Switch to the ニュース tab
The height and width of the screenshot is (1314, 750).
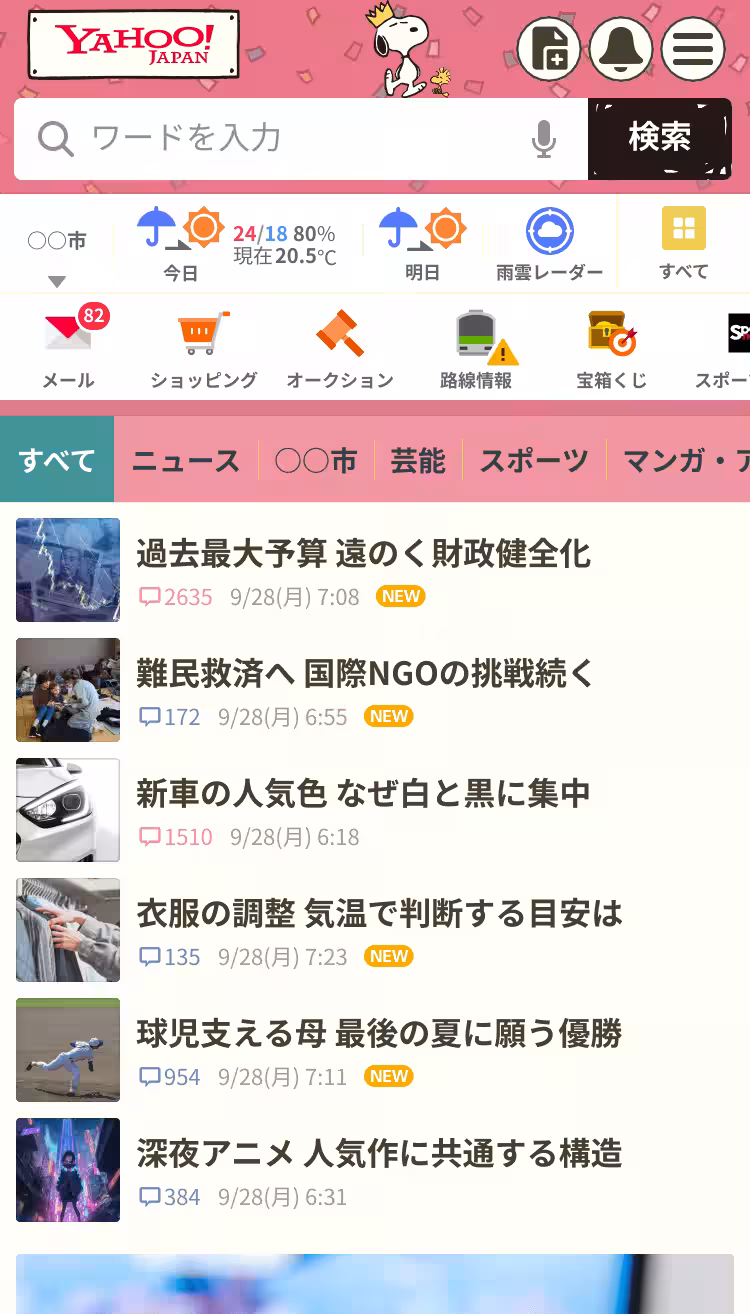(x=184, y=459)
